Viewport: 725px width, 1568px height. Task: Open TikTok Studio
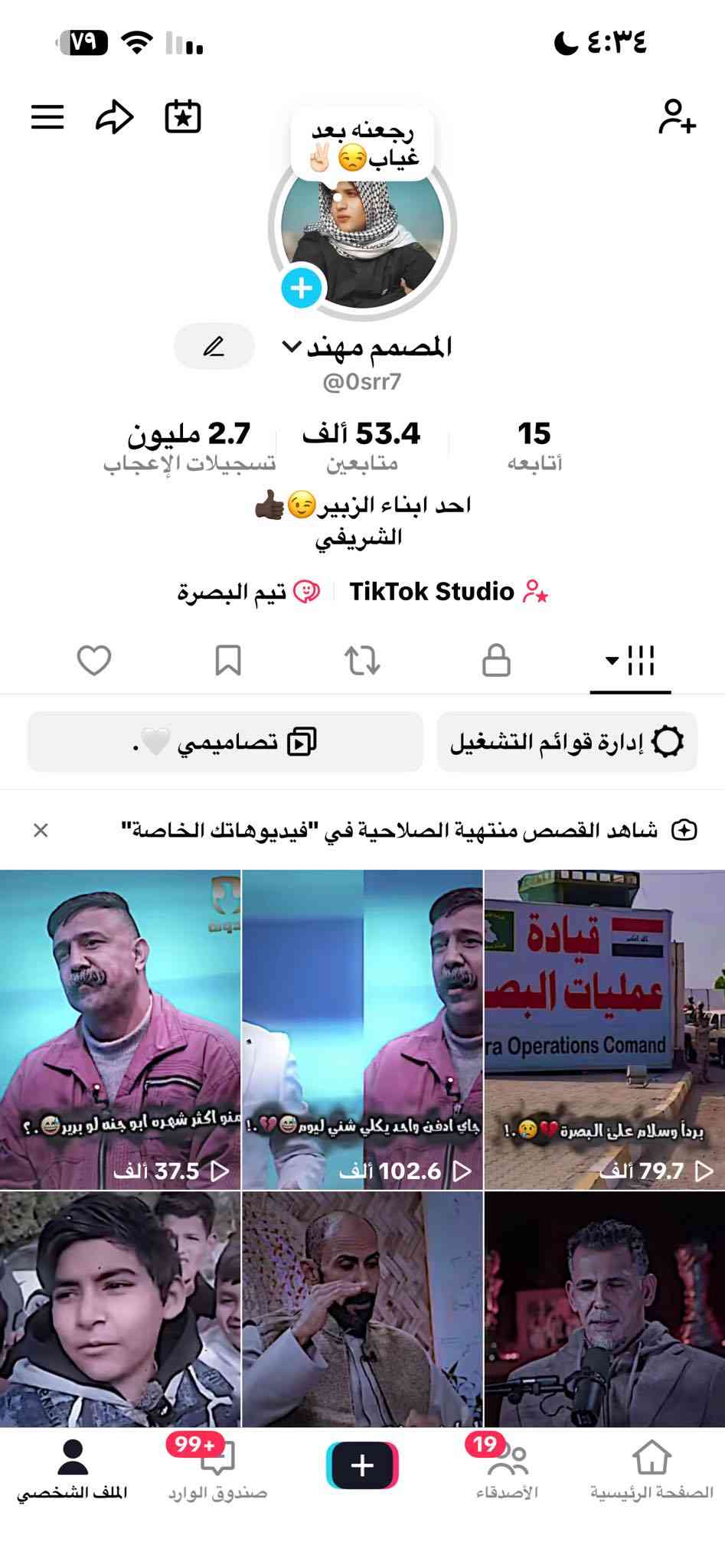(449, 592)
